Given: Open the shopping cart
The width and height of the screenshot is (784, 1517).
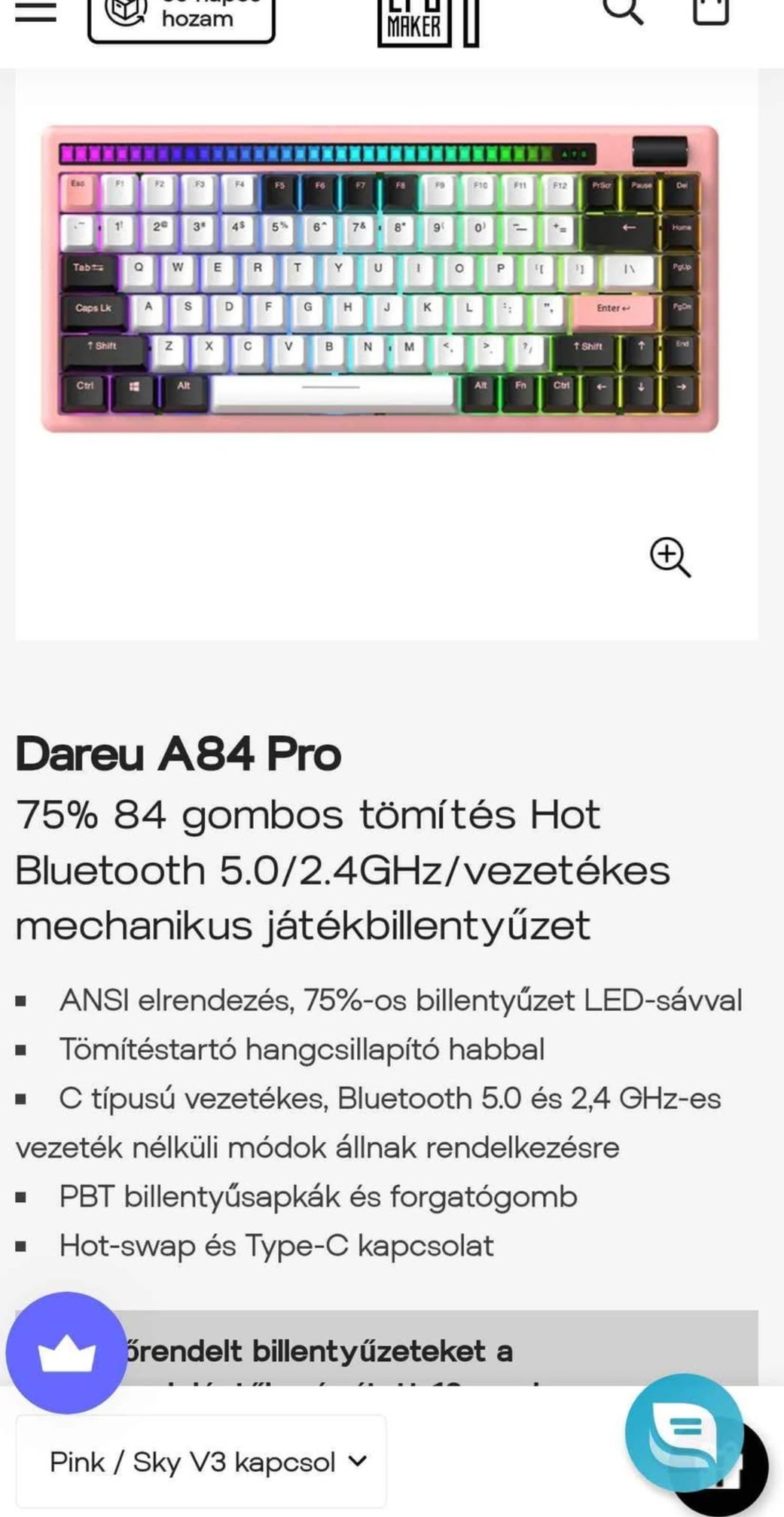Looking at the screenshot, I should tap(710, 12).
